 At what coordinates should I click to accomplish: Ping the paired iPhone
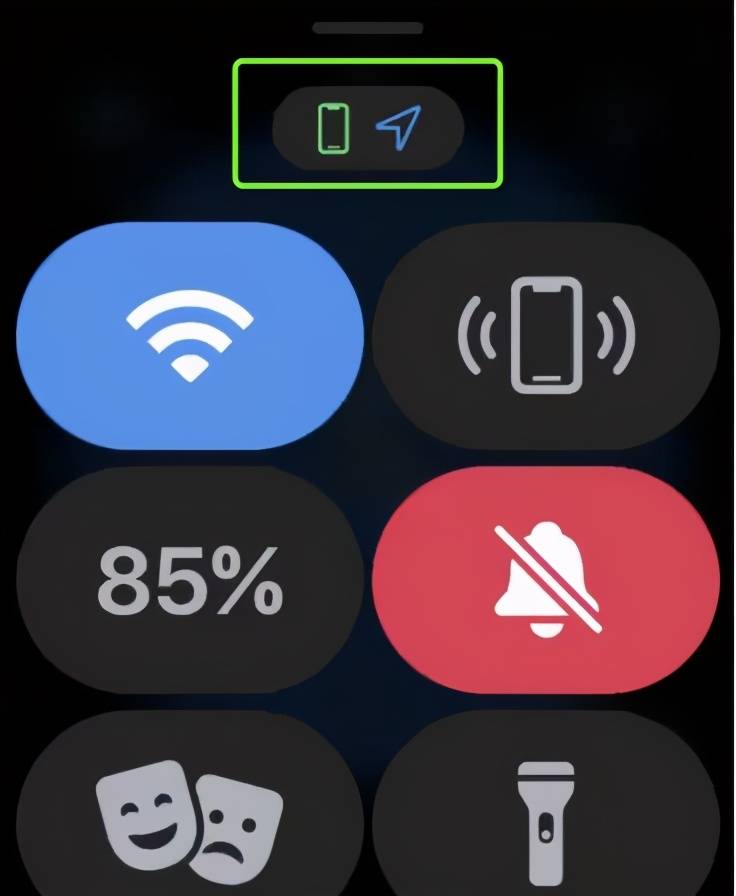546,336
